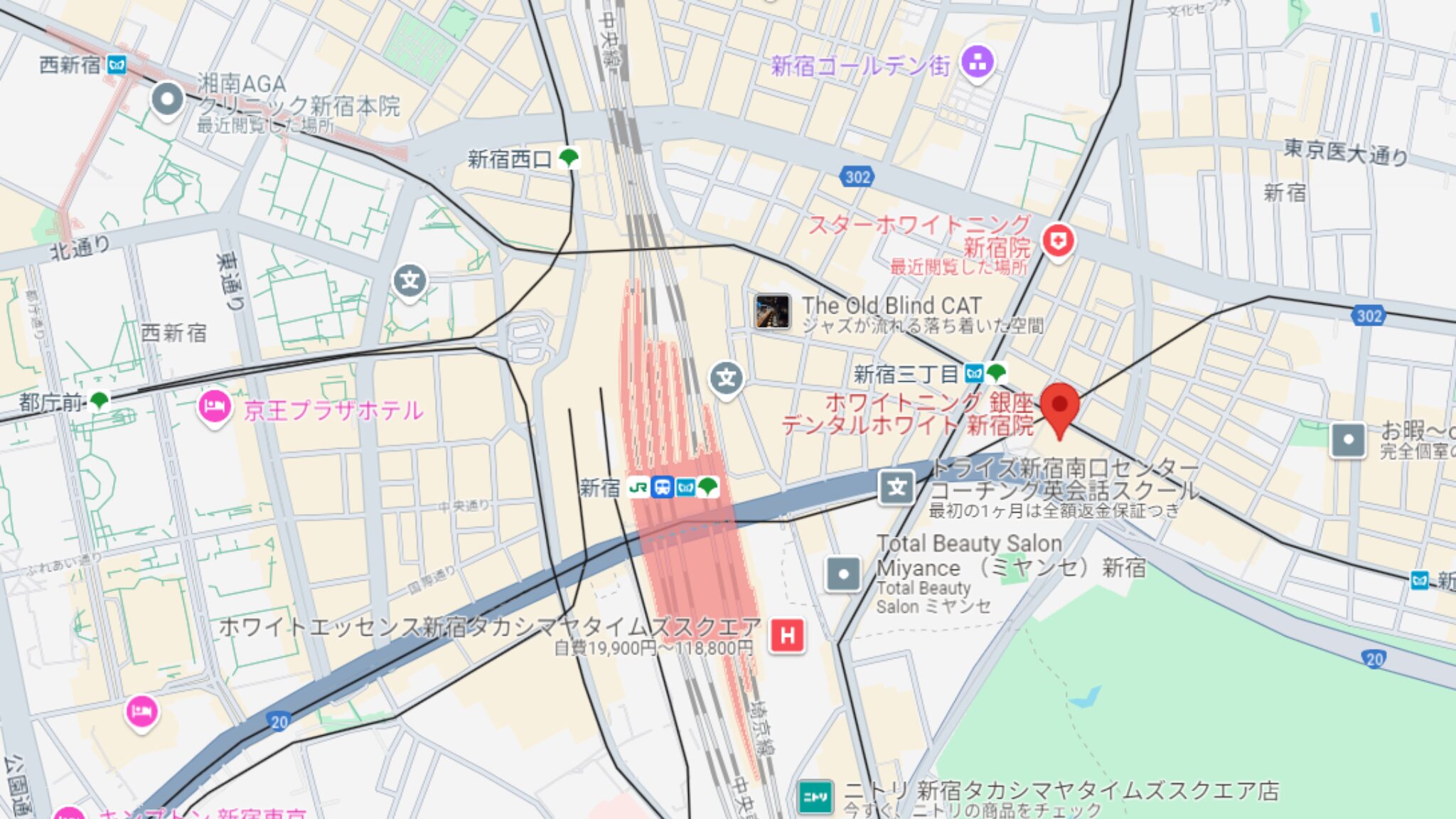Tap the red dropped location pin
The height and width of the screenshot is (819, 1456).
pos(1059,408)
